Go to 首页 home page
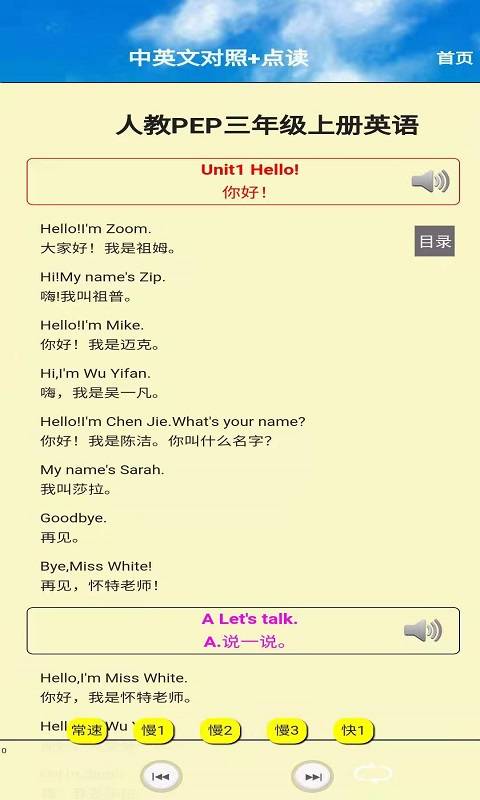Image resolution: width=480 pixels, height=800 pixels. (454, 58)
